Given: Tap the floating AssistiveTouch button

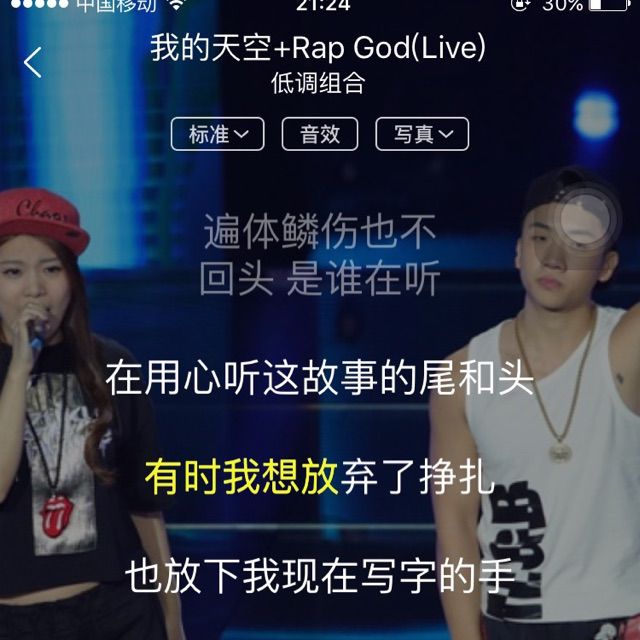Looking at the screenshot, I should pos(588,217).
